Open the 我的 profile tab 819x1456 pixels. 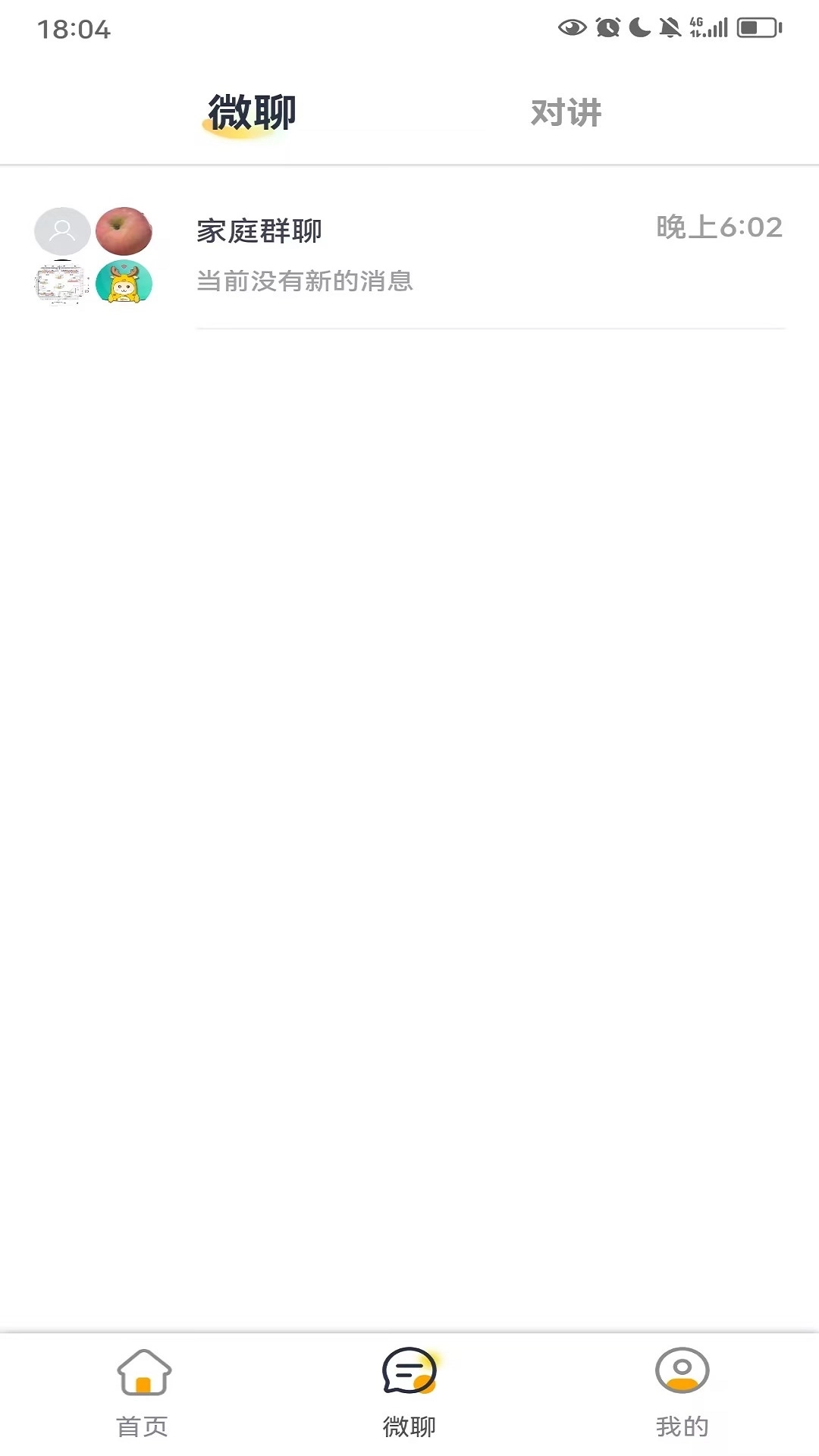pos(682,1394)
